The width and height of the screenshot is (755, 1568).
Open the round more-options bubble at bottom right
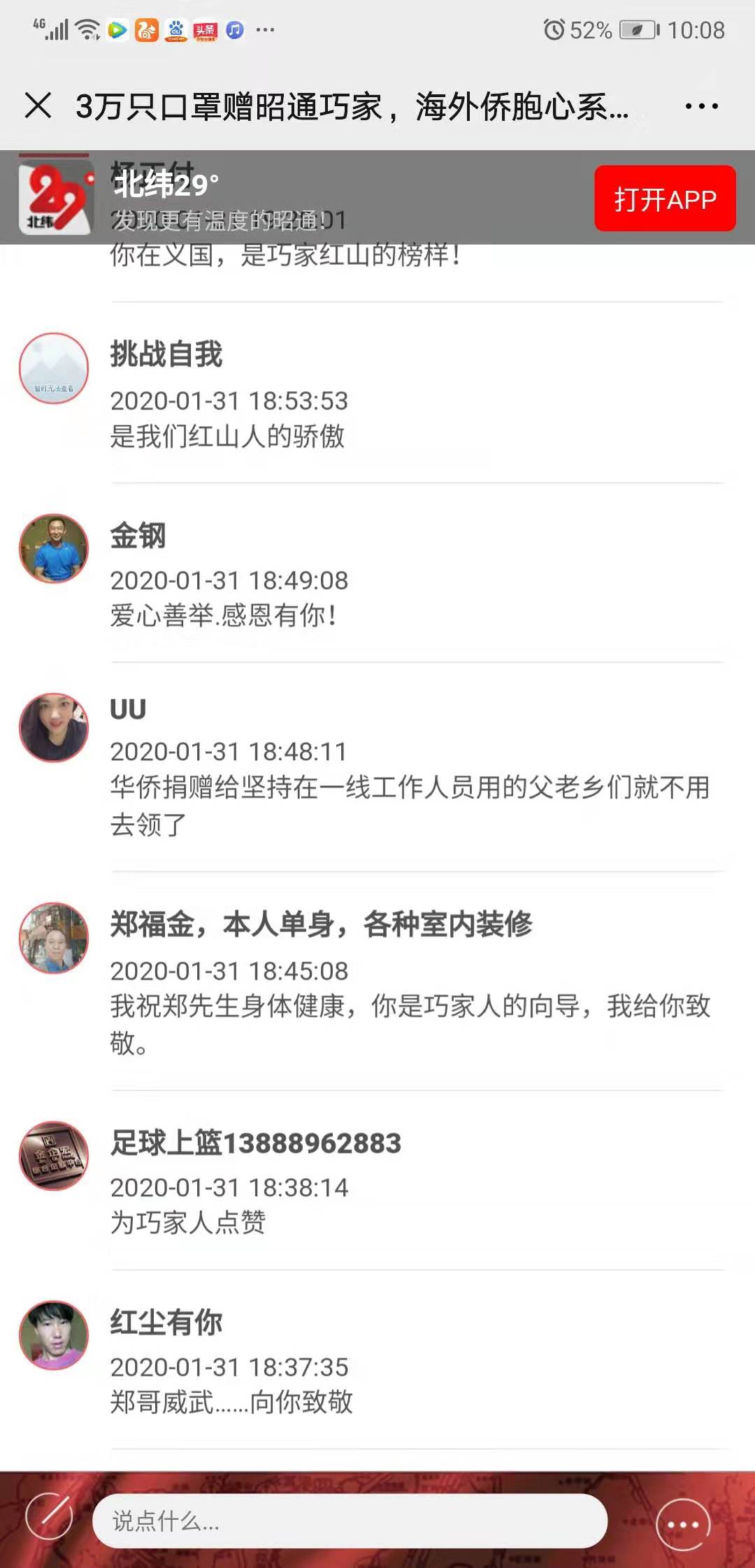(683, 1524)
